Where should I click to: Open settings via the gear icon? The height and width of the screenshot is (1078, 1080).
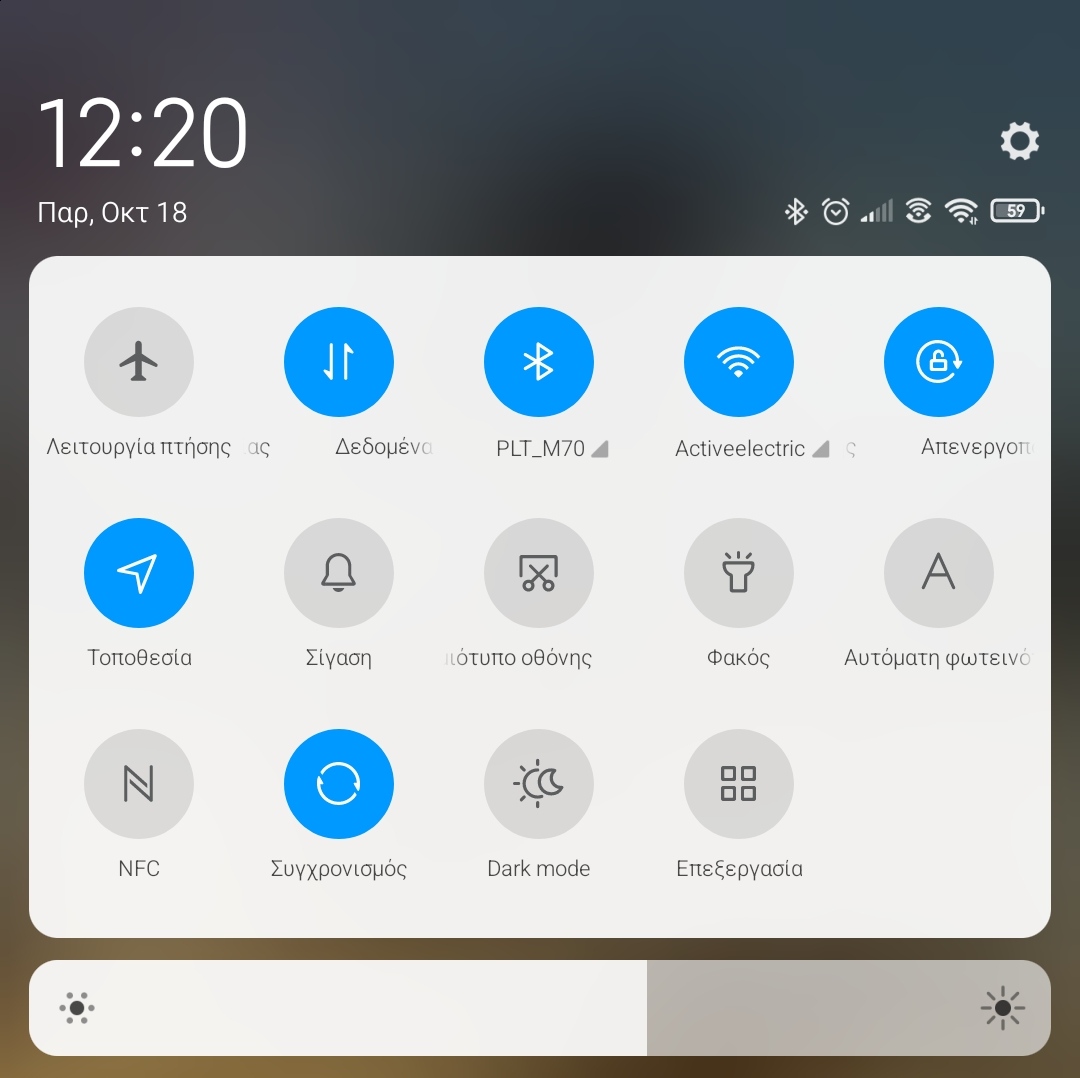coord(1020,141)
